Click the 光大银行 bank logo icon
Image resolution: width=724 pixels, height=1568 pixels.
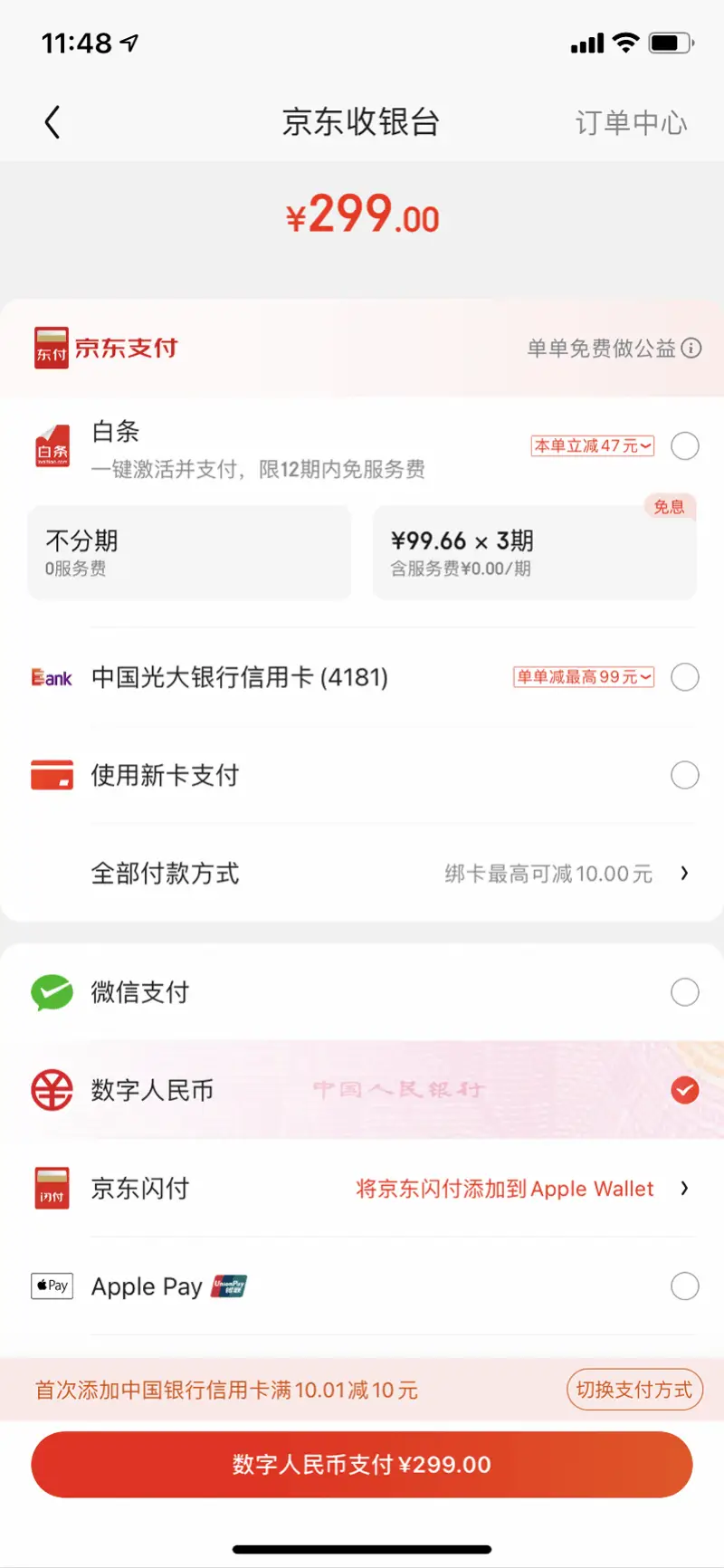(52, 677)
